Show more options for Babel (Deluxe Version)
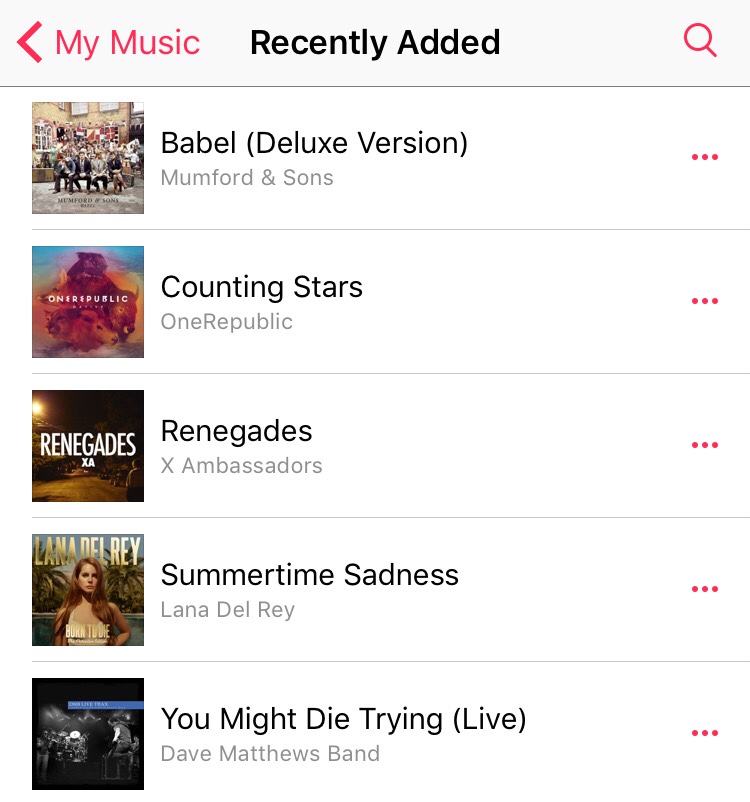The height and width of the screenshot is (802, 750). click(705, 158)
